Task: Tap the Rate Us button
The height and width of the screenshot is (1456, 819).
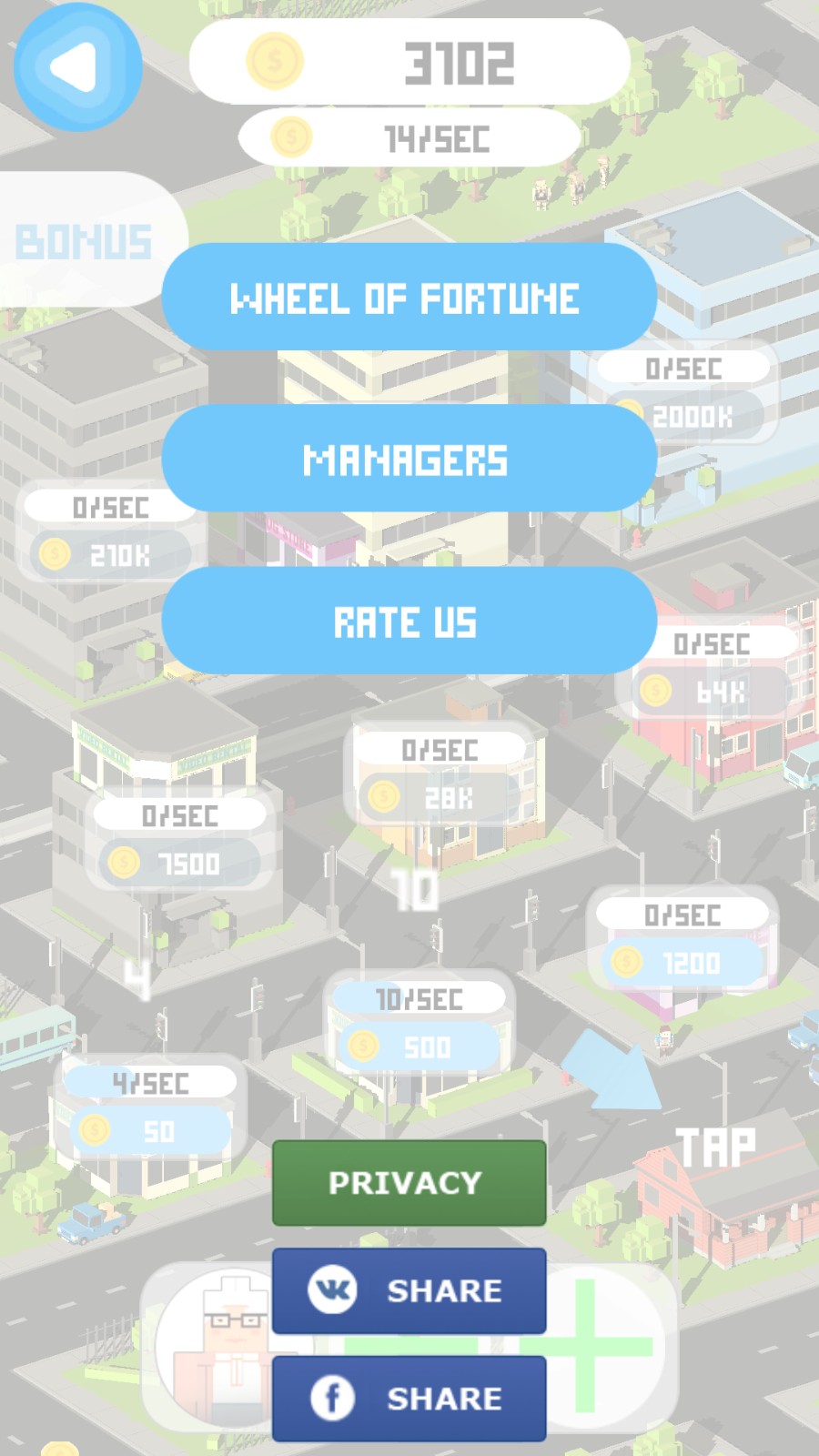Action: pyautogui.click(x=407, y=622)
